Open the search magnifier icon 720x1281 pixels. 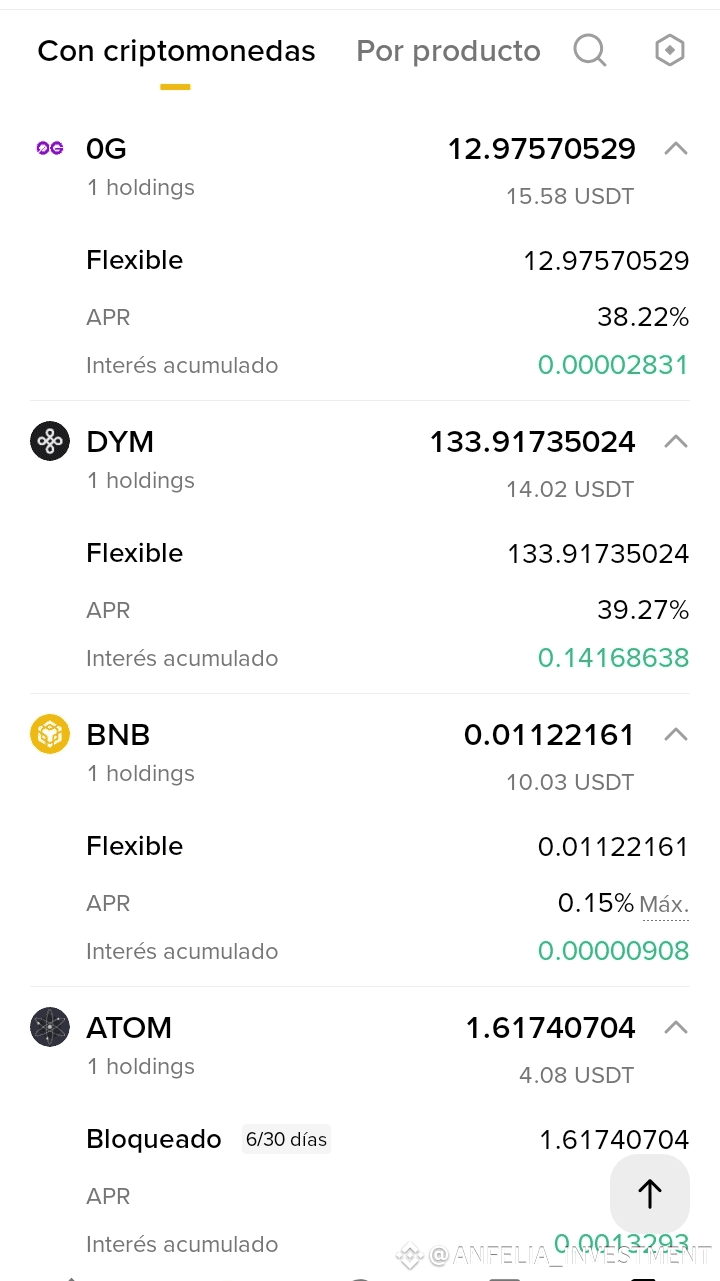point(590,50)
